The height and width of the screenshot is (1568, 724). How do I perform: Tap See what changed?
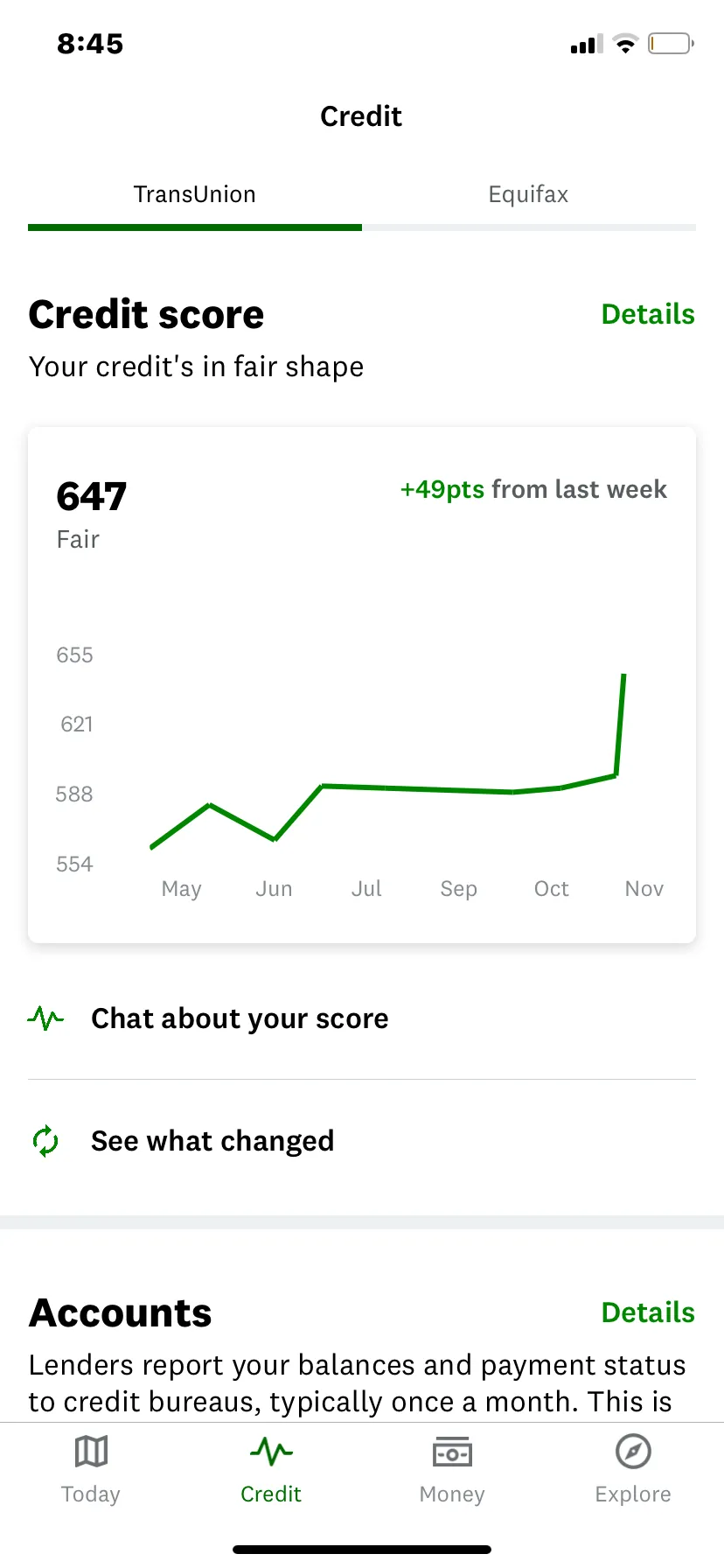(x=212, y=1141)
